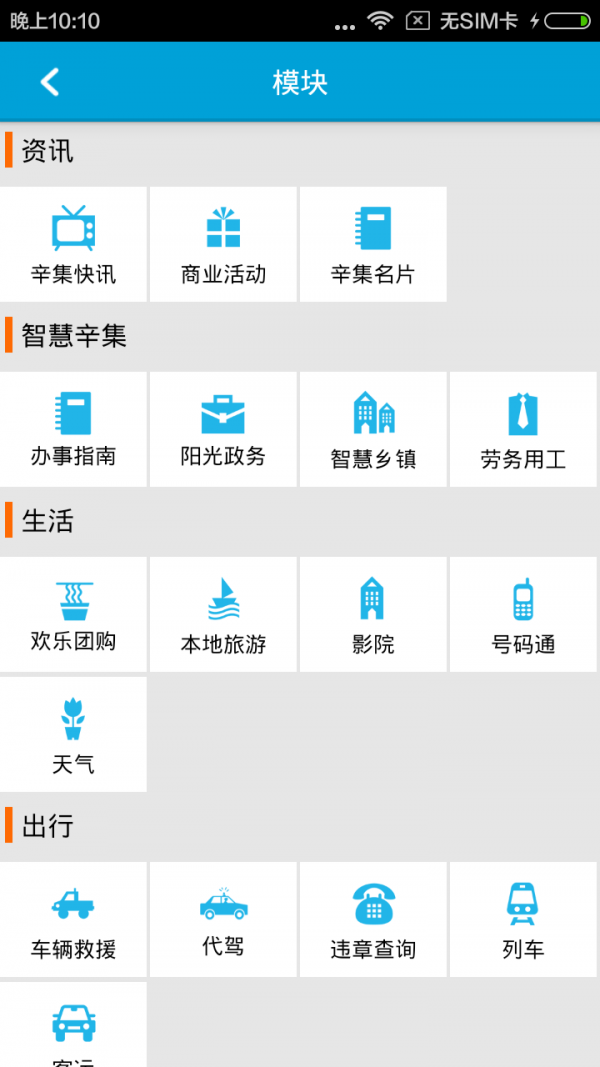Tap the 阳光政务 tile
Image resolution: width=600 pixels, height=1067 pixels.
(x=223, y=429)
